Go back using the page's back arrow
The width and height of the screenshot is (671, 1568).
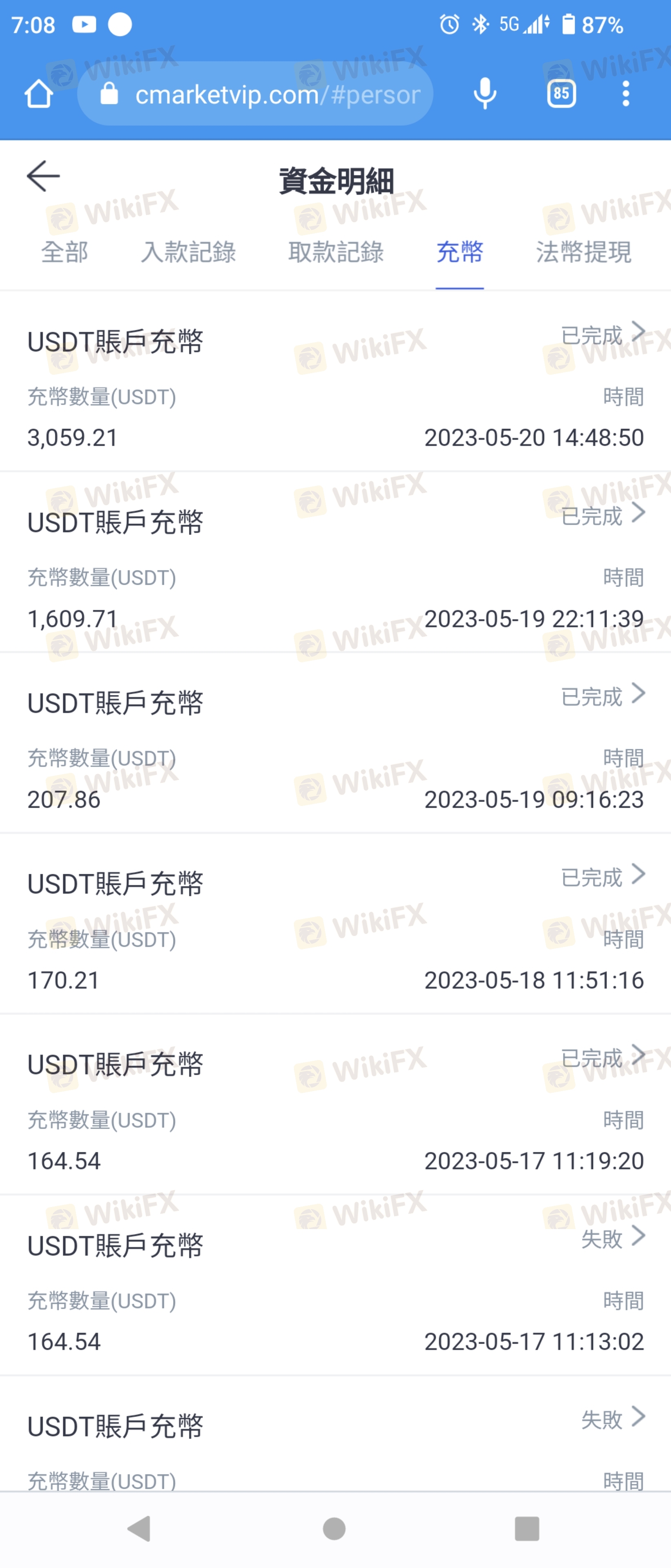click(x=43, y=176)
